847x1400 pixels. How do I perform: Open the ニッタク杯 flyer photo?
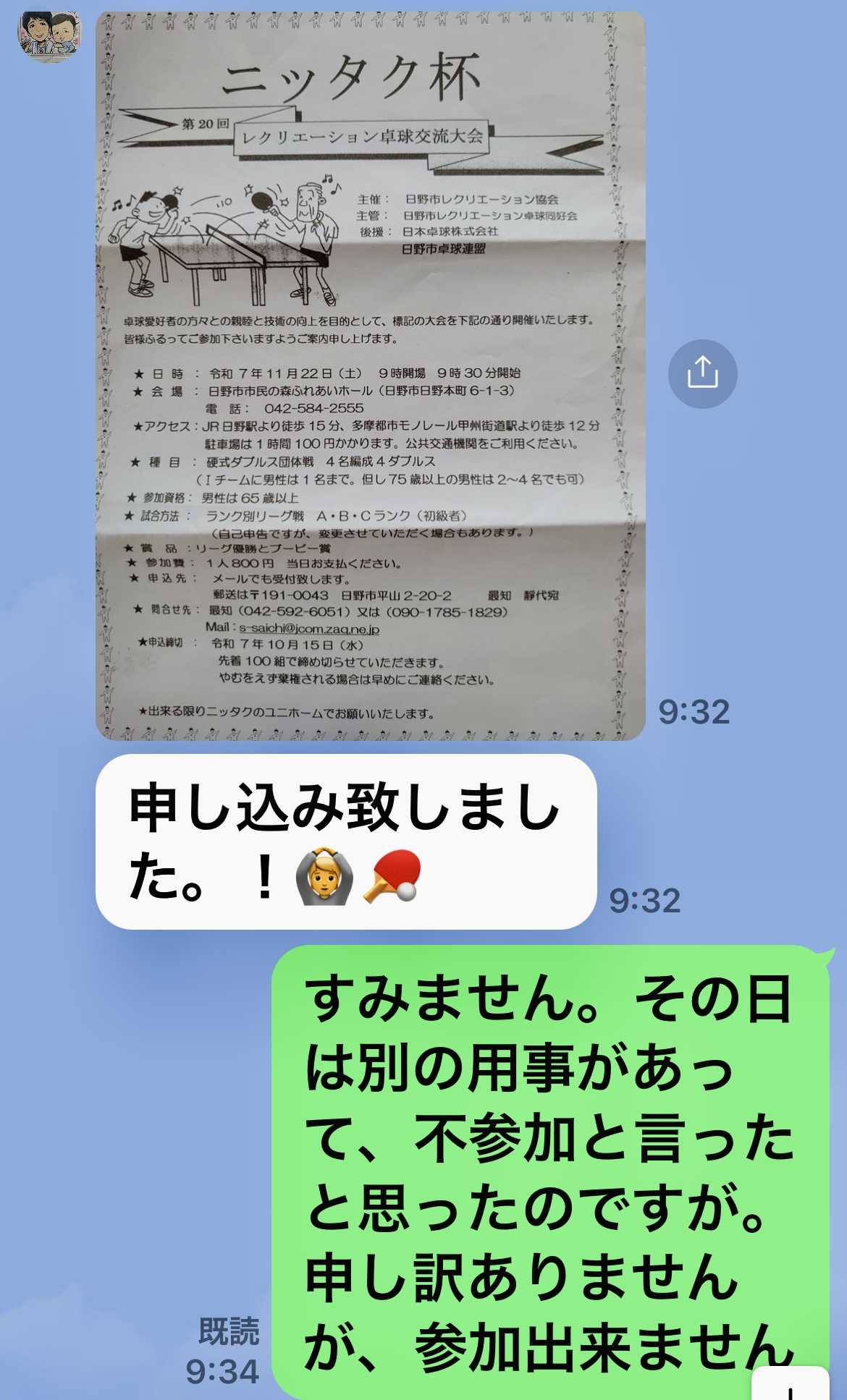(370, 376)
